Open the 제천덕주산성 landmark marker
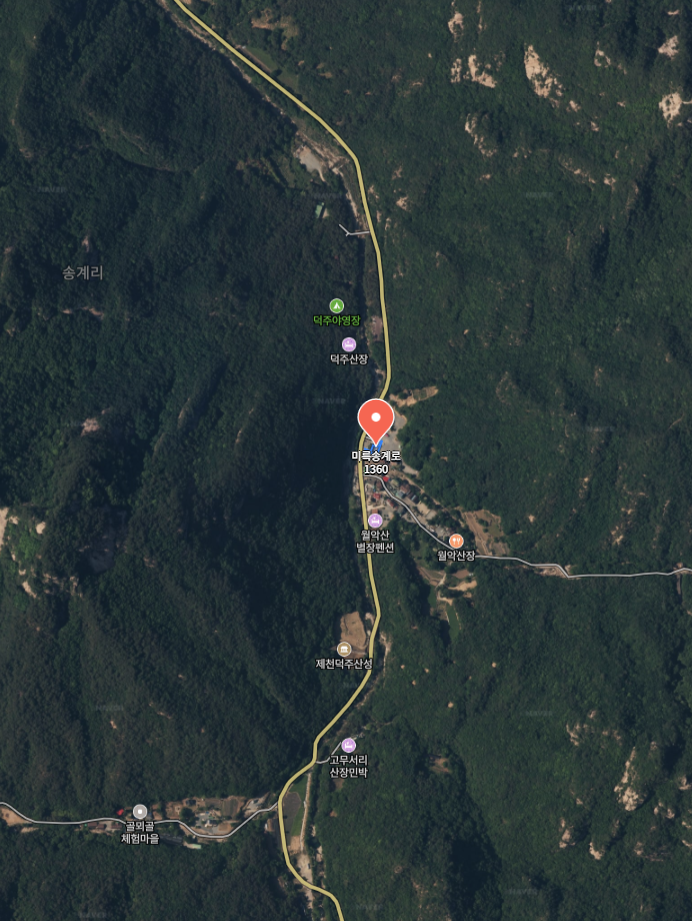 [344, 649]
